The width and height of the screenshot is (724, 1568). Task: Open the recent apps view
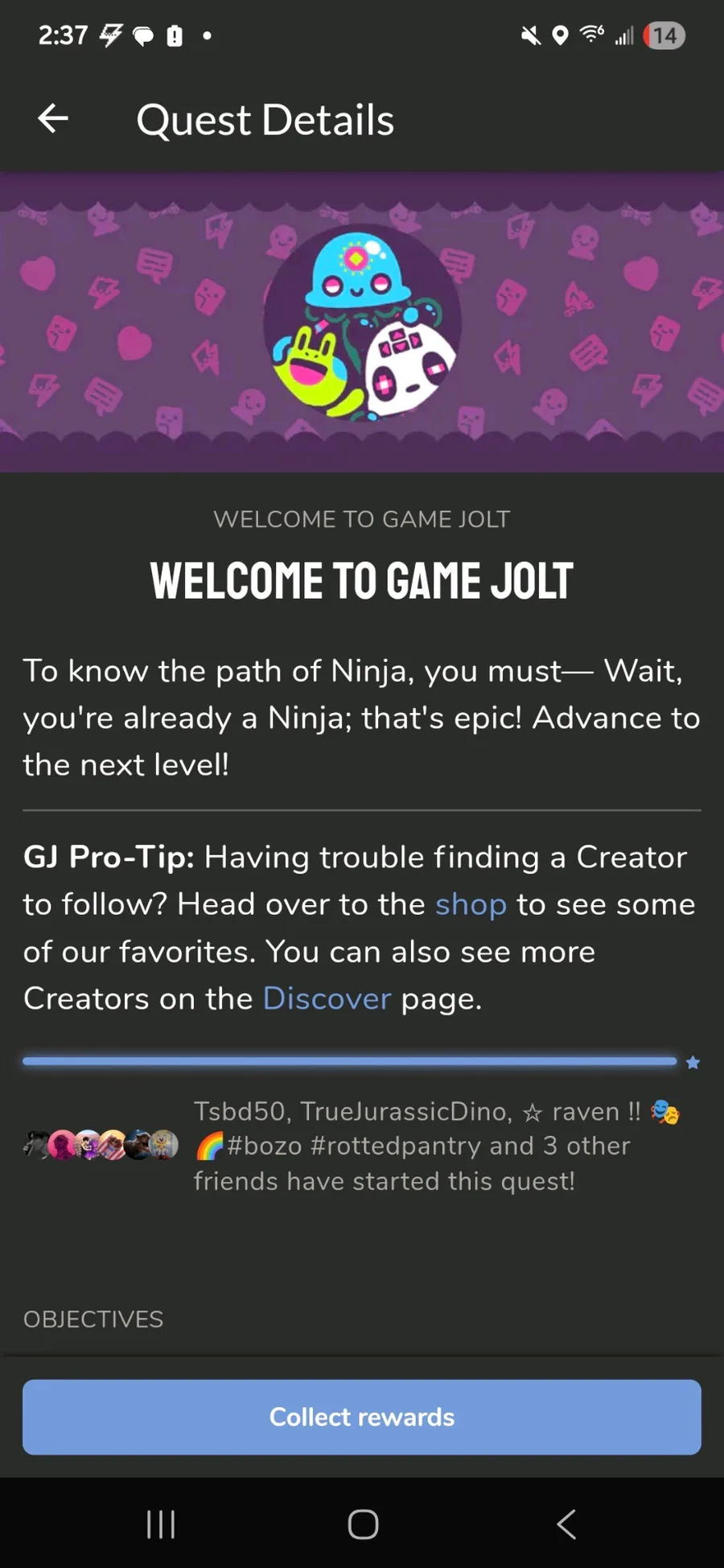pyautogui.click(x=161, y=1524)
